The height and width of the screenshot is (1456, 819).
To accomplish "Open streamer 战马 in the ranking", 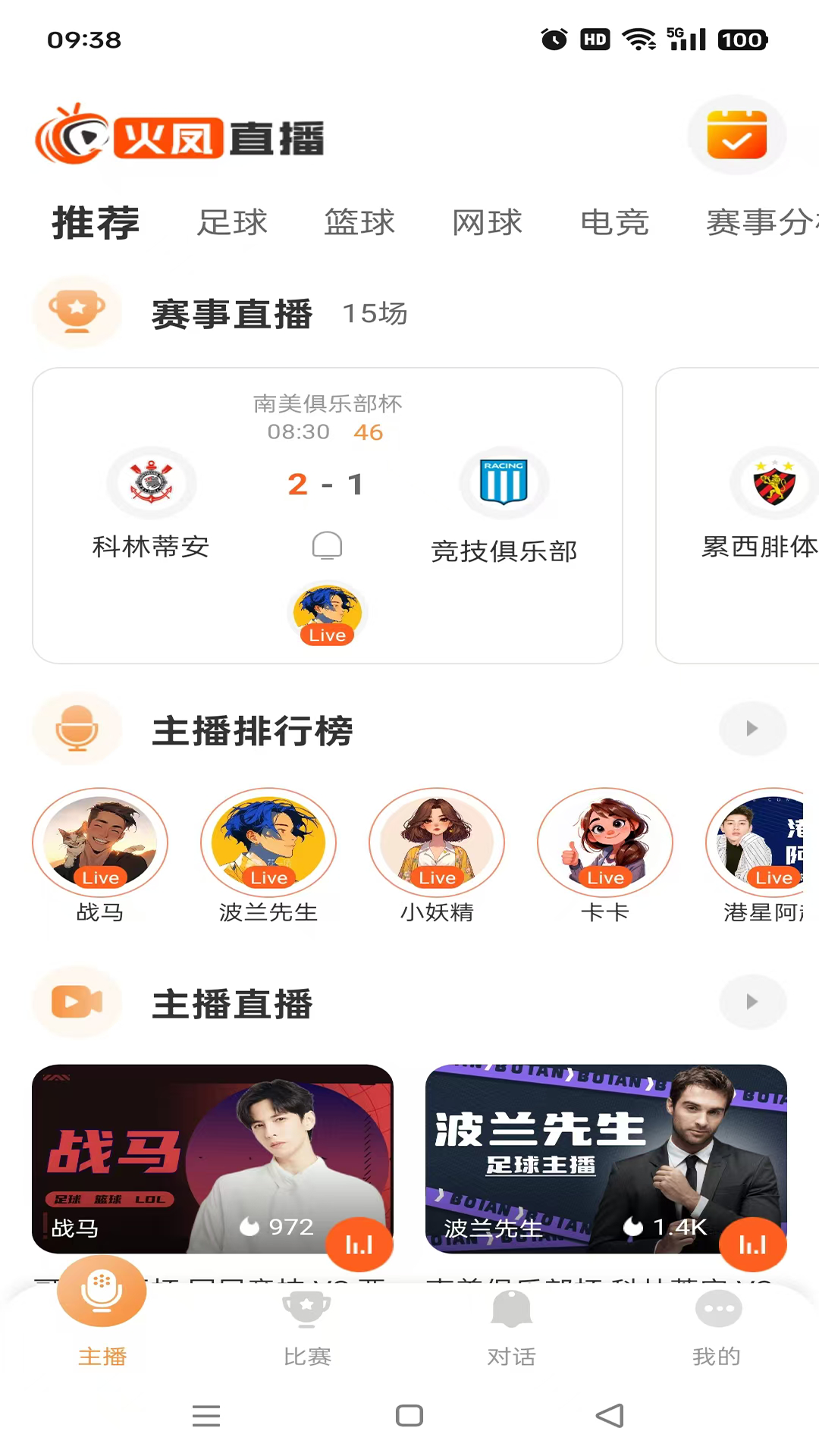I will 100,843.
